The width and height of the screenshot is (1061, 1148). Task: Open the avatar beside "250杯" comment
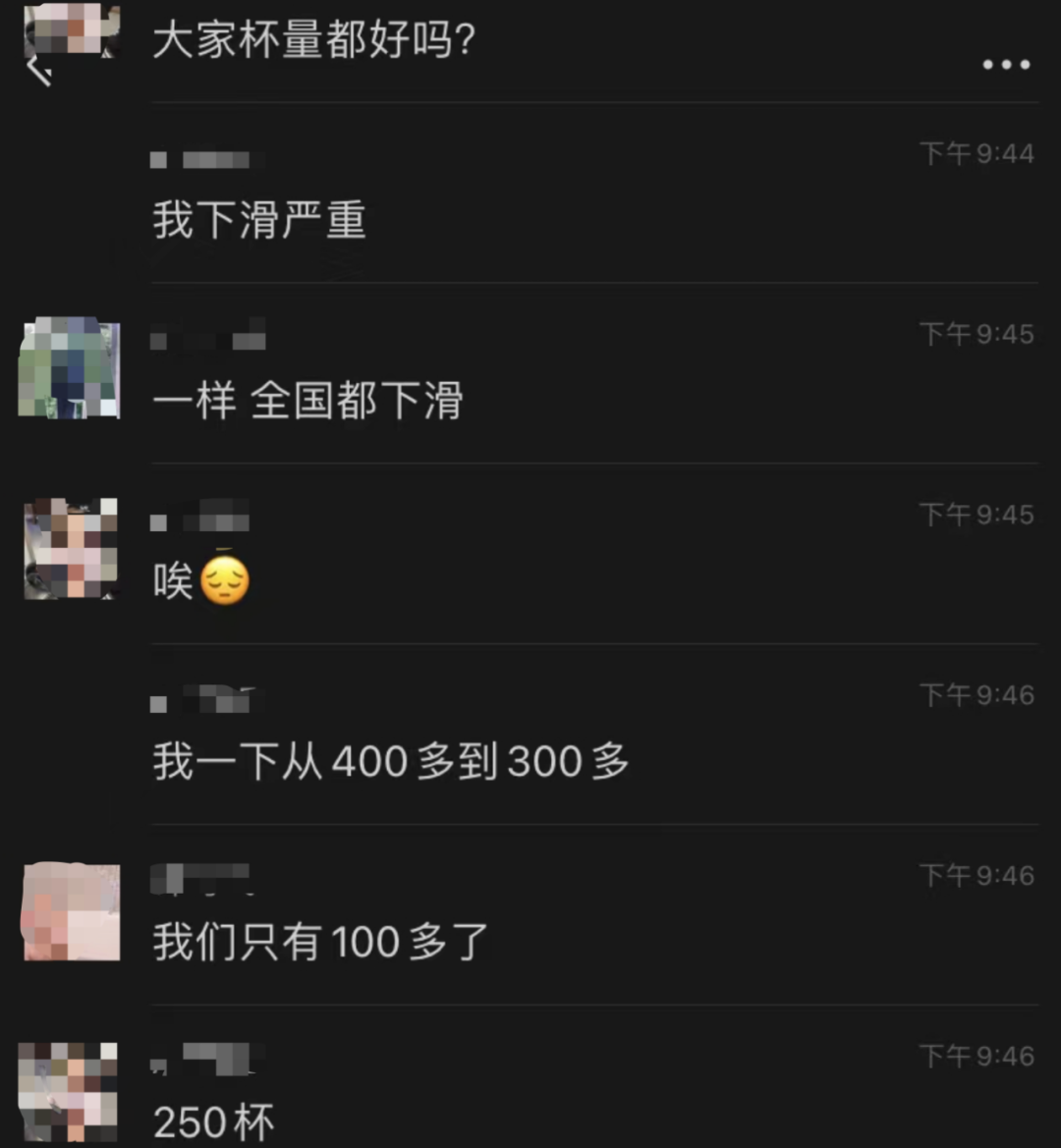tap(69, 1091)
